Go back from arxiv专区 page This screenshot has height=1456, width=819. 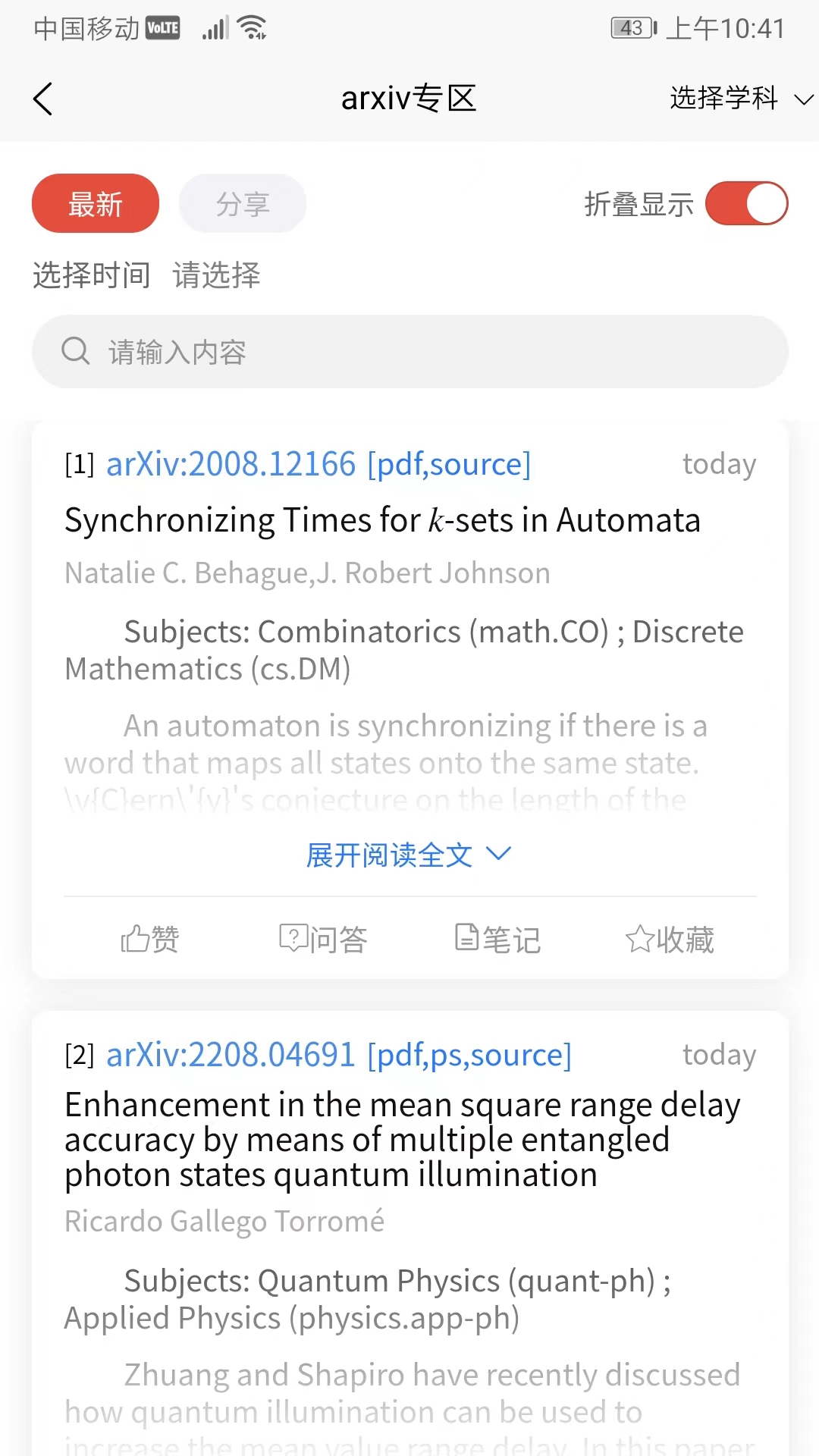[x=43, y=99]
